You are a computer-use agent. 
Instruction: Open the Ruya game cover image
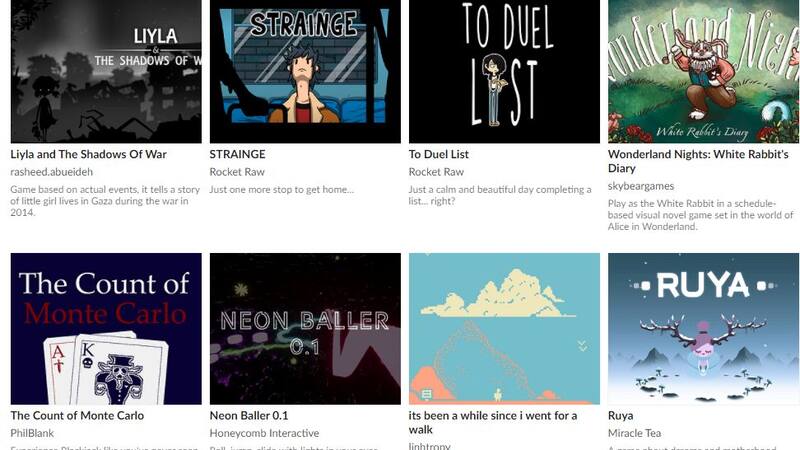(x=703, y=328)
